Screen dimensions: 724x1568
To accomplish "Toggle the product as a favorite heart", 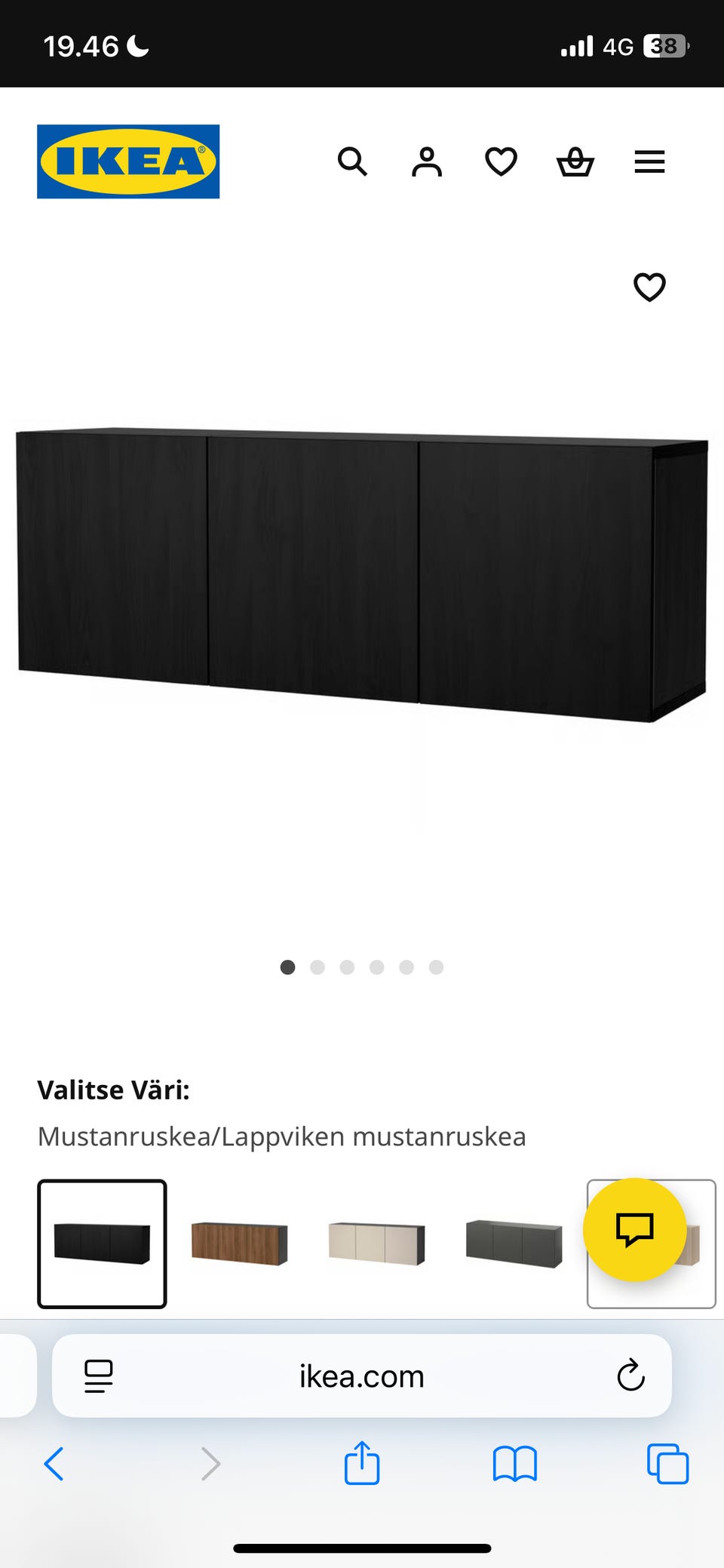I will (649, 287).
